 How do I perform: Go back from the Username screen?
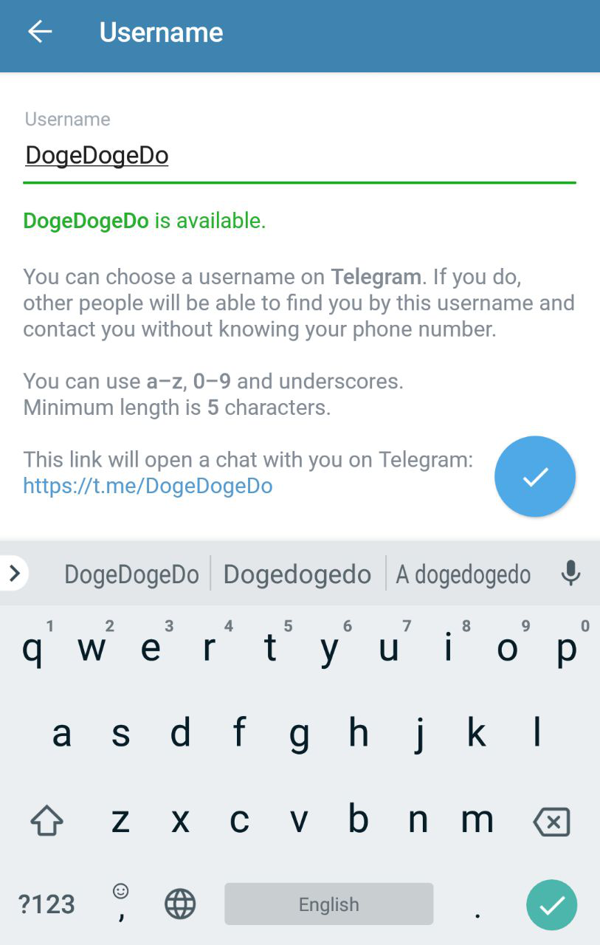point(40,32)
